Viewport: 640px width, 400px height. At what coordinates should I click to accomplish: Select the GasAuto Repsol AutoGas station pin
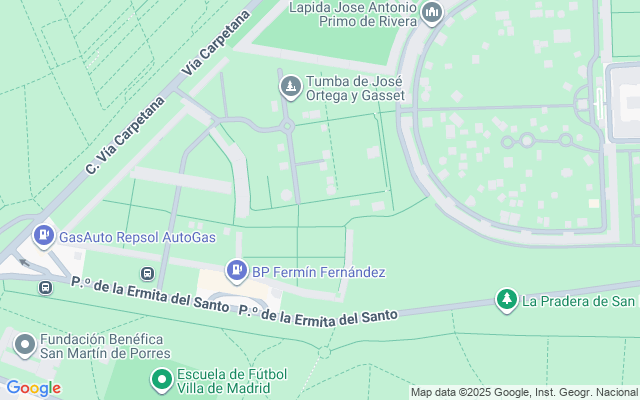(x=44, y=237)
